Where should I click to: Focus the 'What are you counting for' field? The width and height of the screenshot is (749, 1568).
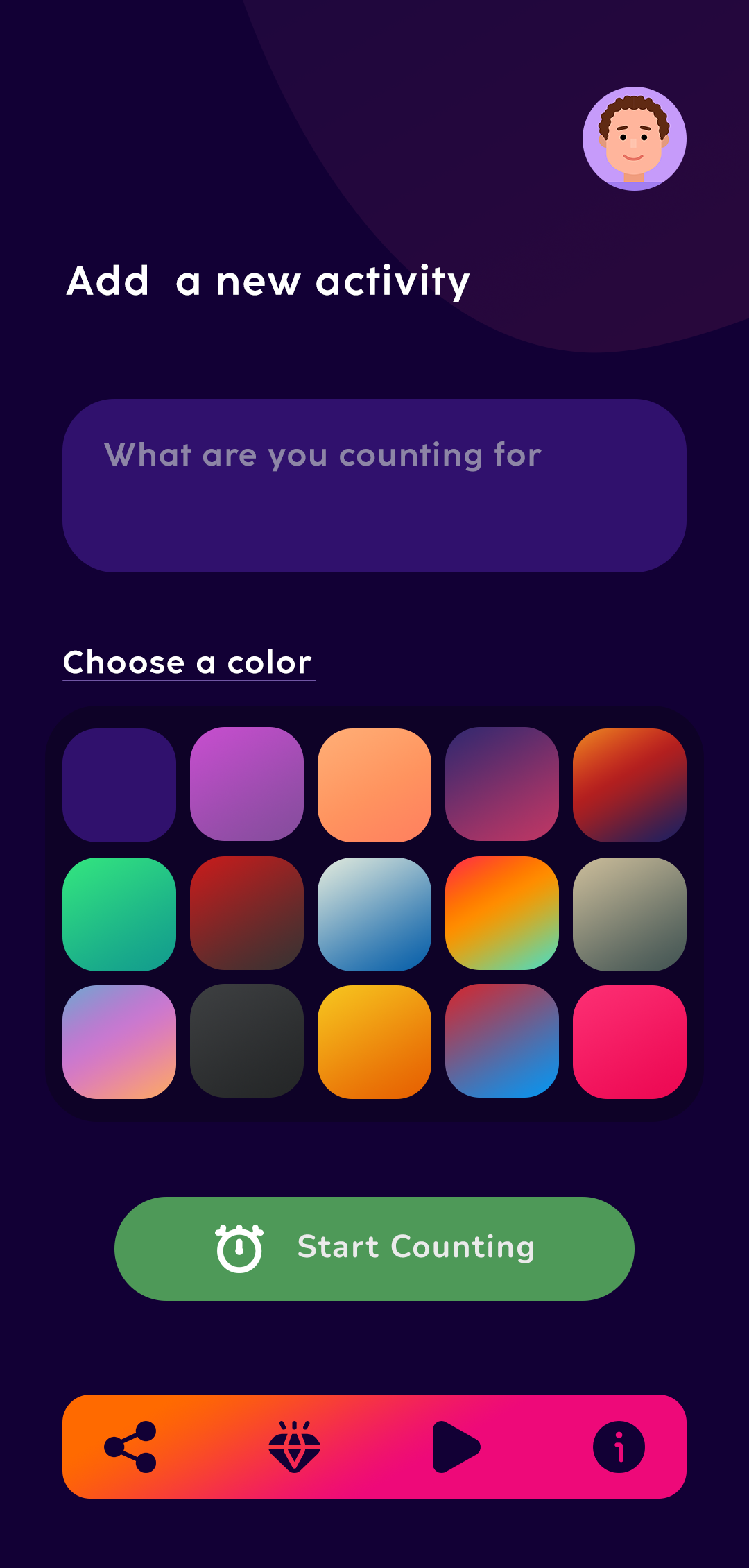click(x=374, y=485)
